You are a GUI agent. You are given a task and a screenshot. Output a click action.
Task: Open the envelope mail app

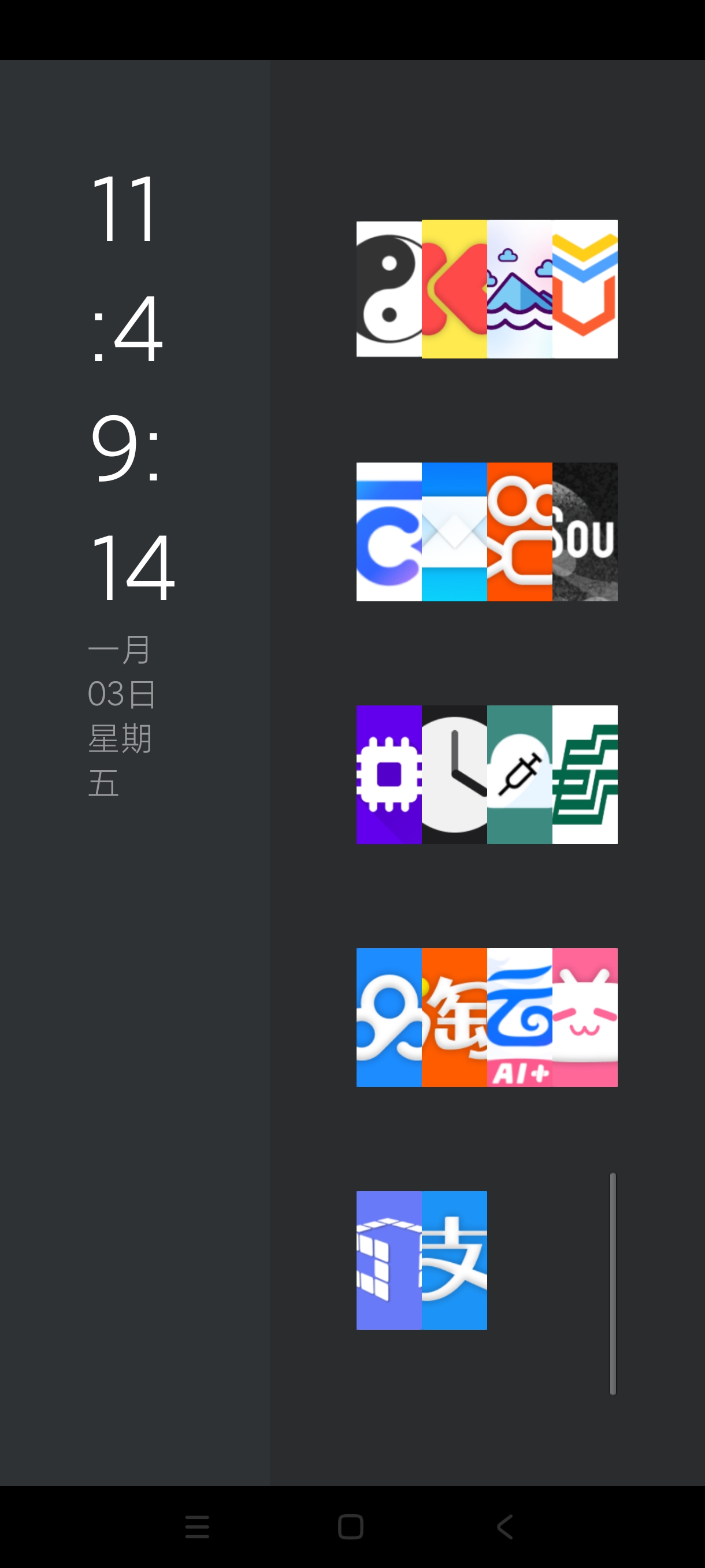454,532
